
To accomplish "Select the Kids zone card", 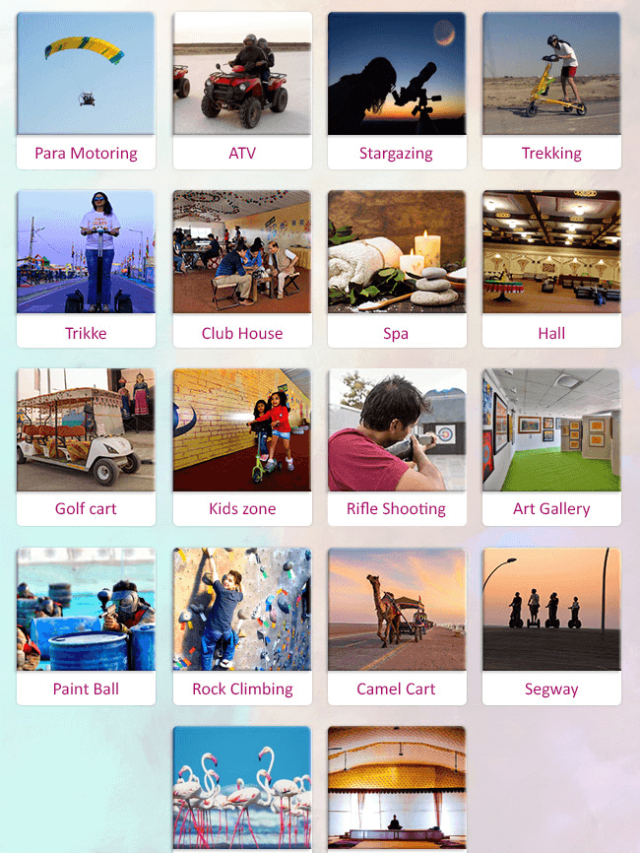I will pyautogui.click(x=242, y=446).
